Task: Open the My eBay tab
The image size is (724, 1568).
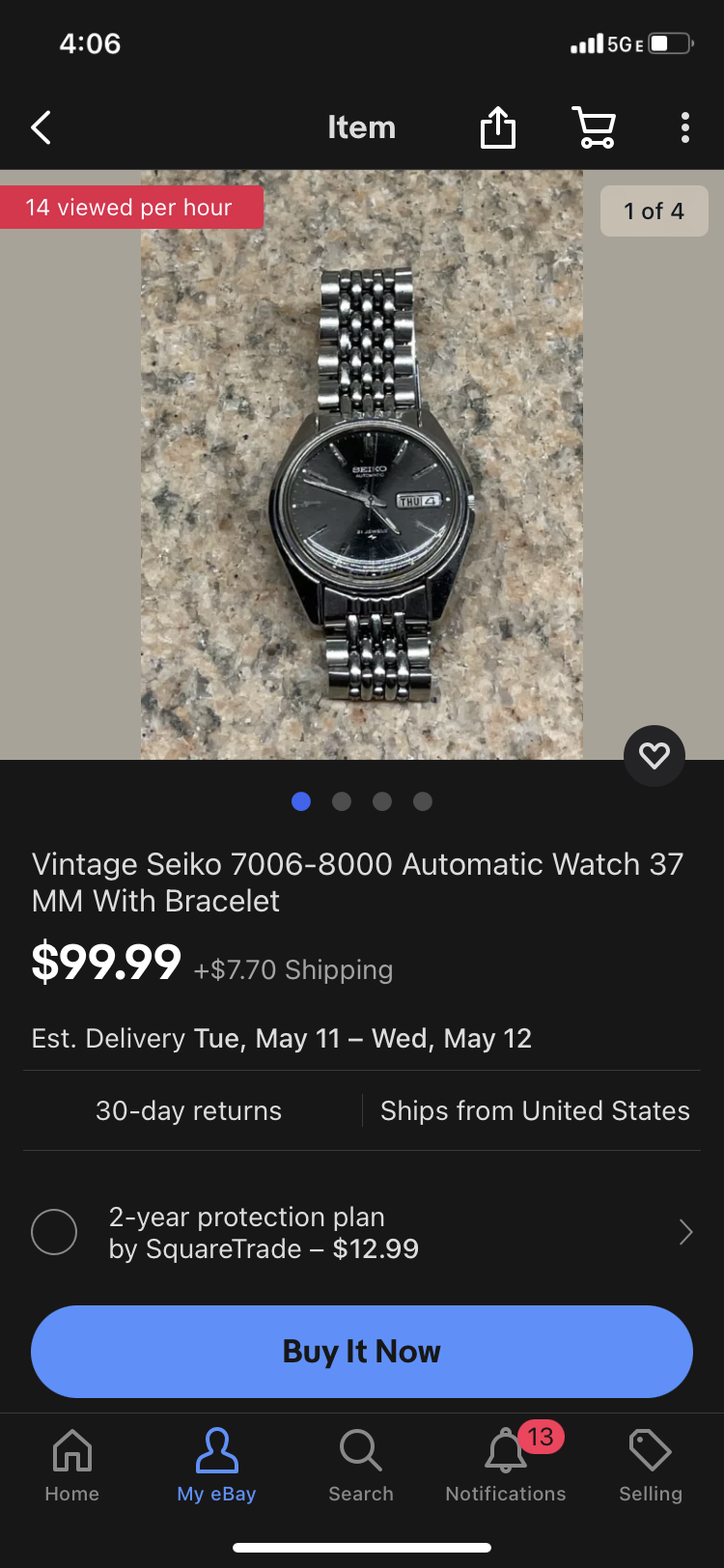Action: (x=216, y=1465)
